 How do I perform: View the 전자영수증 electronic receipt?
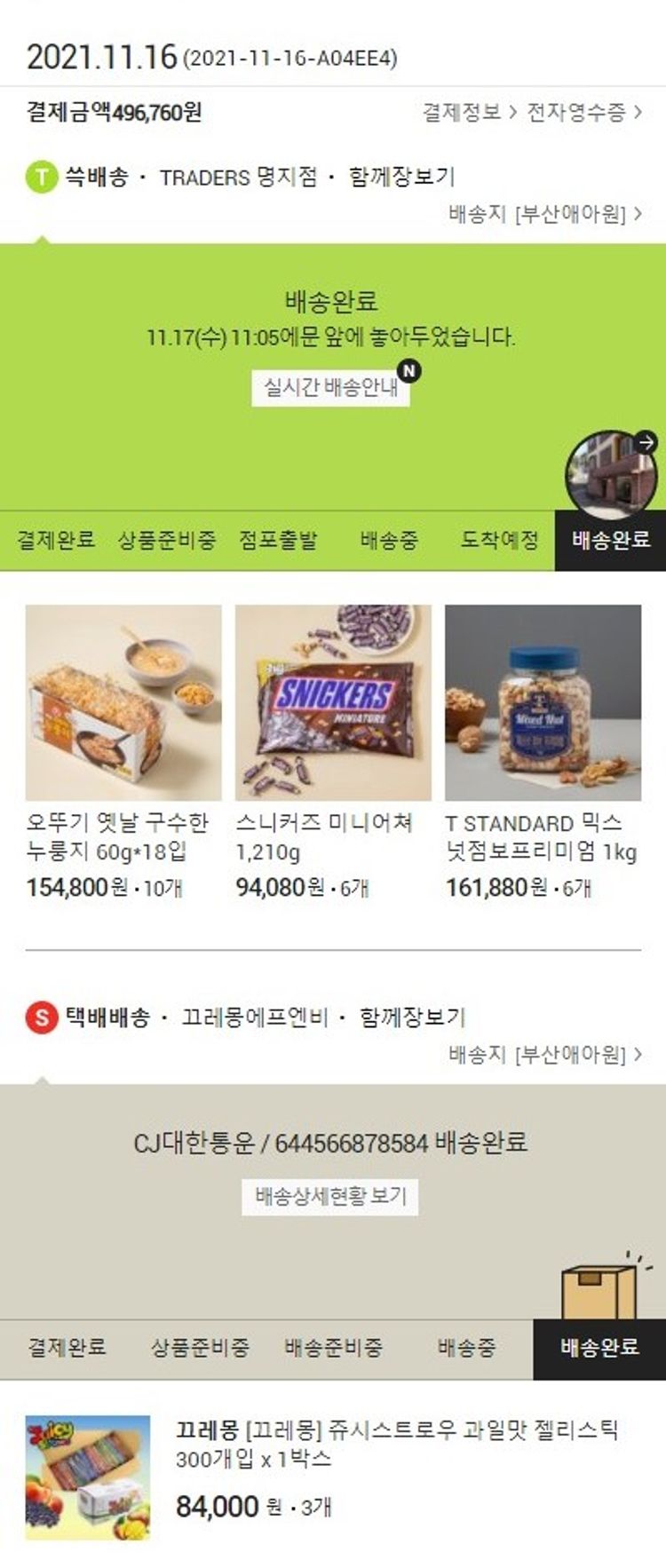(x=583, y=113)
